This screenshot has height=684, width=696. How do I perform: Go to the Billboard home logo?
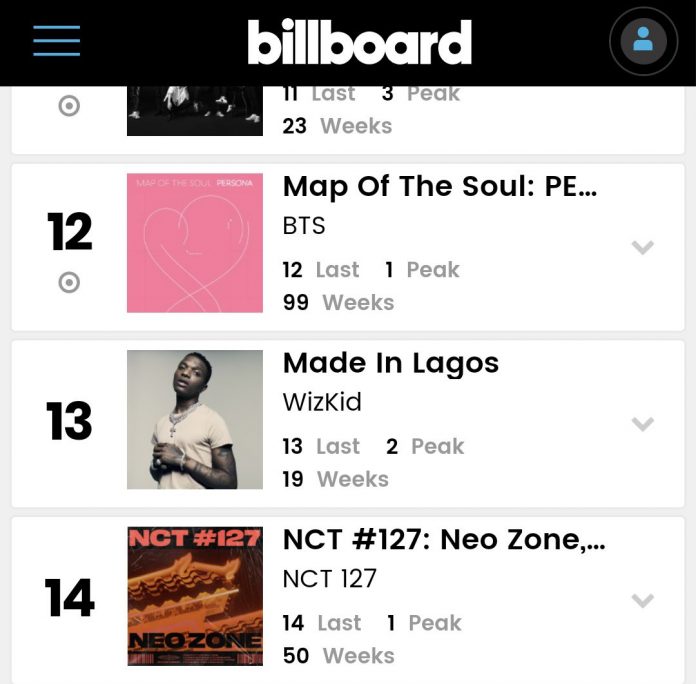(x=359, y=42)
